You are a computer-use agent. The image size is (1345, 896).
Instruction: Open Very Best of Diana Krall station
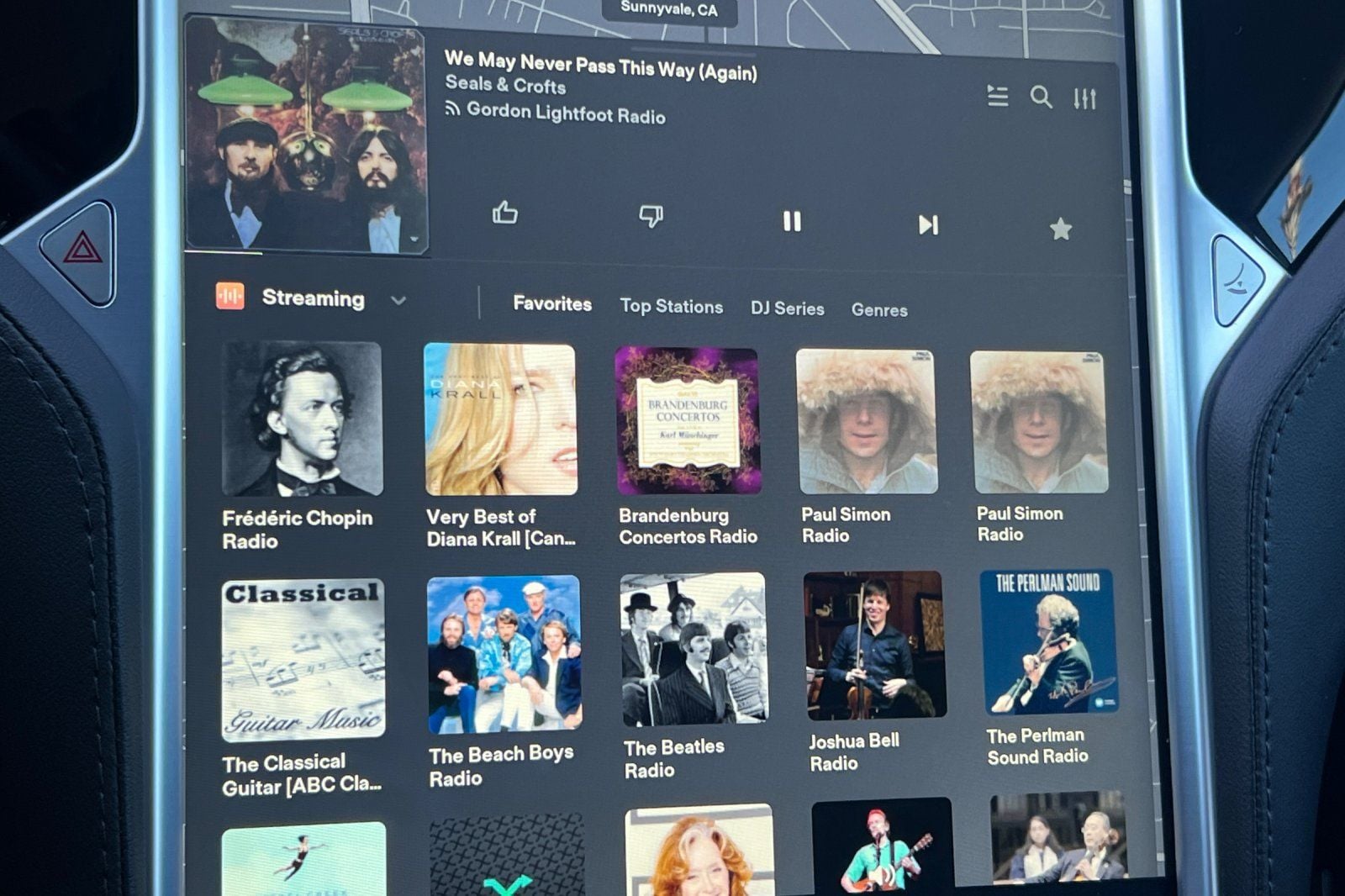tap(500, 419)
